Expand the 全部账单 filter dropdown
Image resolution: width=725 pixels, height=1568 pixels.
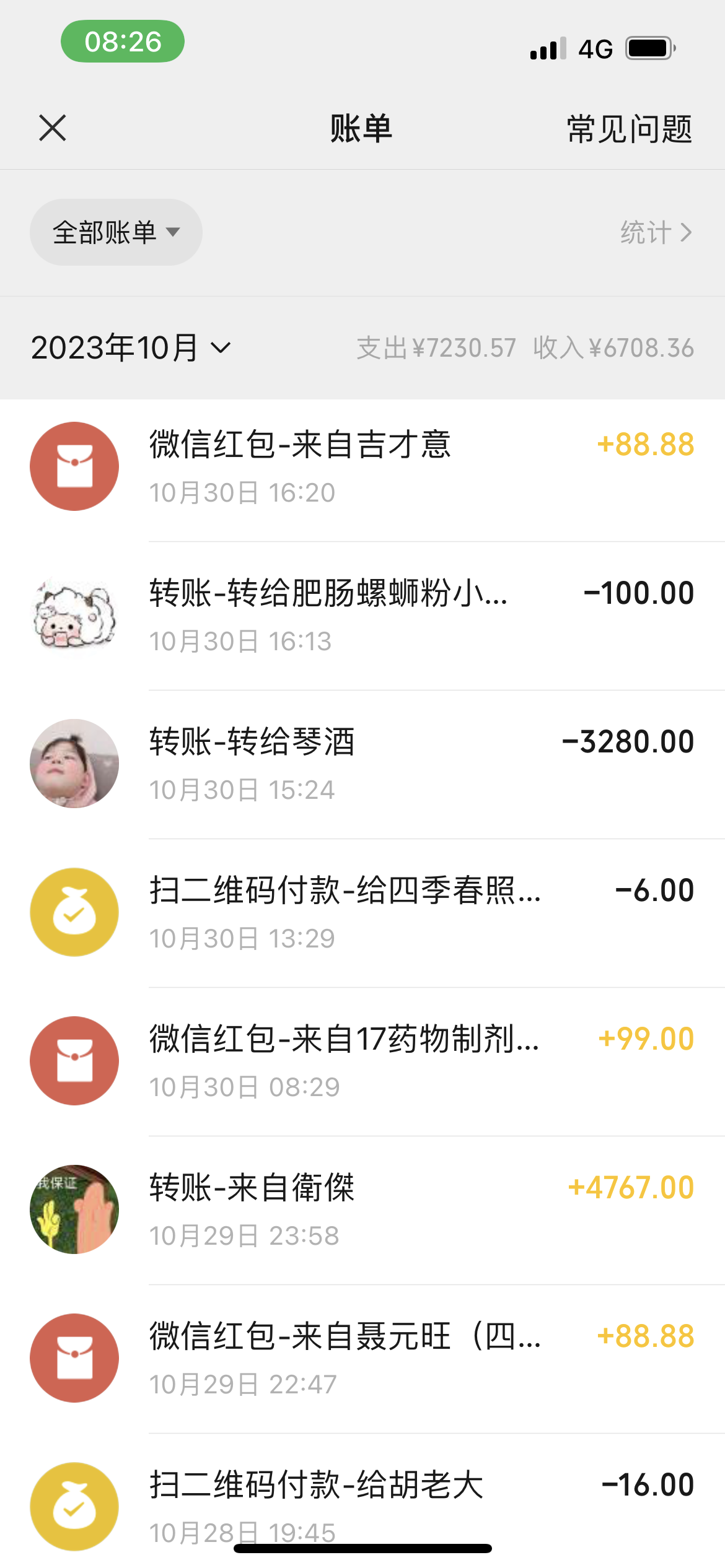click(116, 232)
